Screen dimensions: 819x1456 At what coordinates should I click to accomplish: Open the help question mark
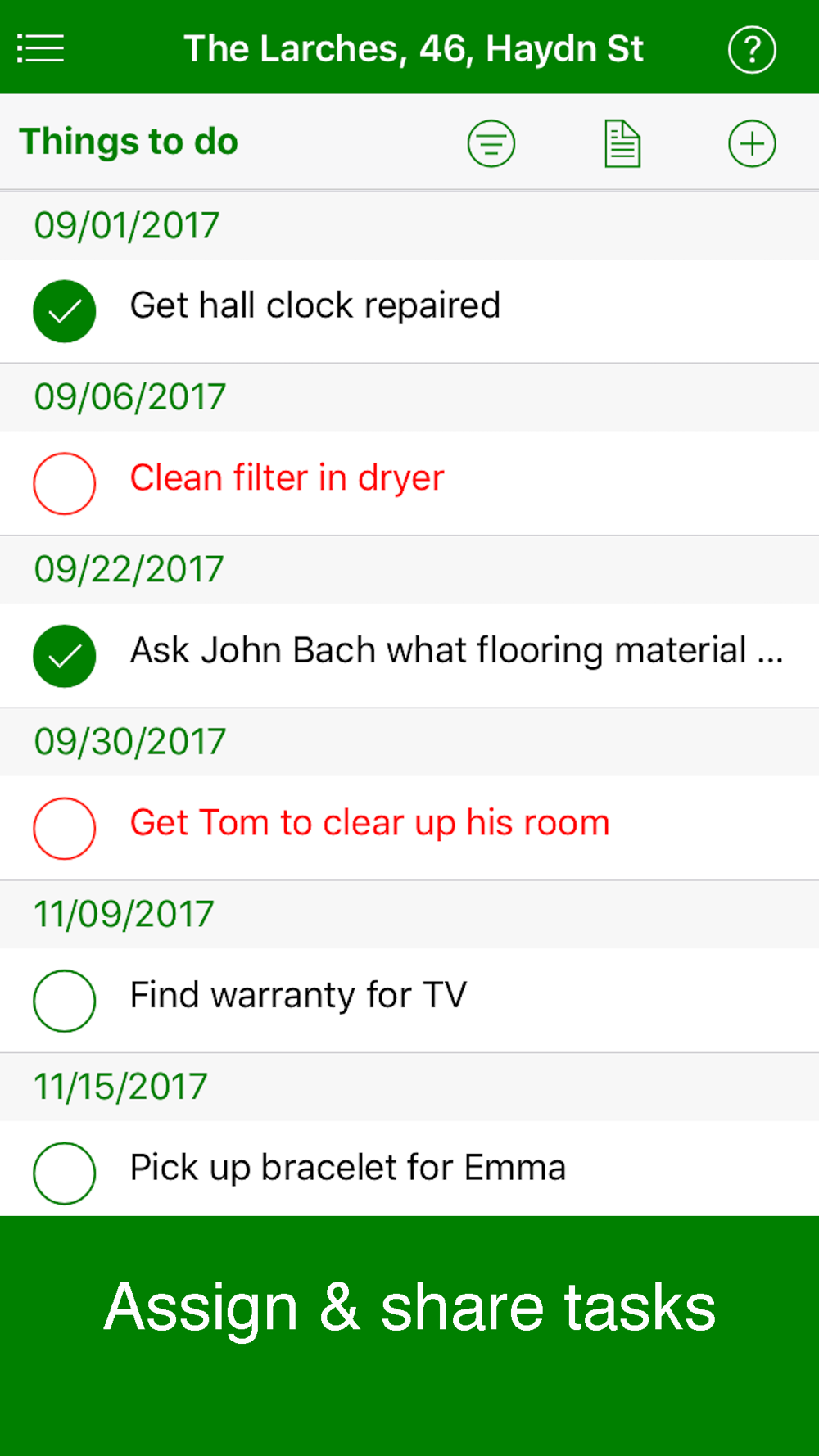(752, 49)
